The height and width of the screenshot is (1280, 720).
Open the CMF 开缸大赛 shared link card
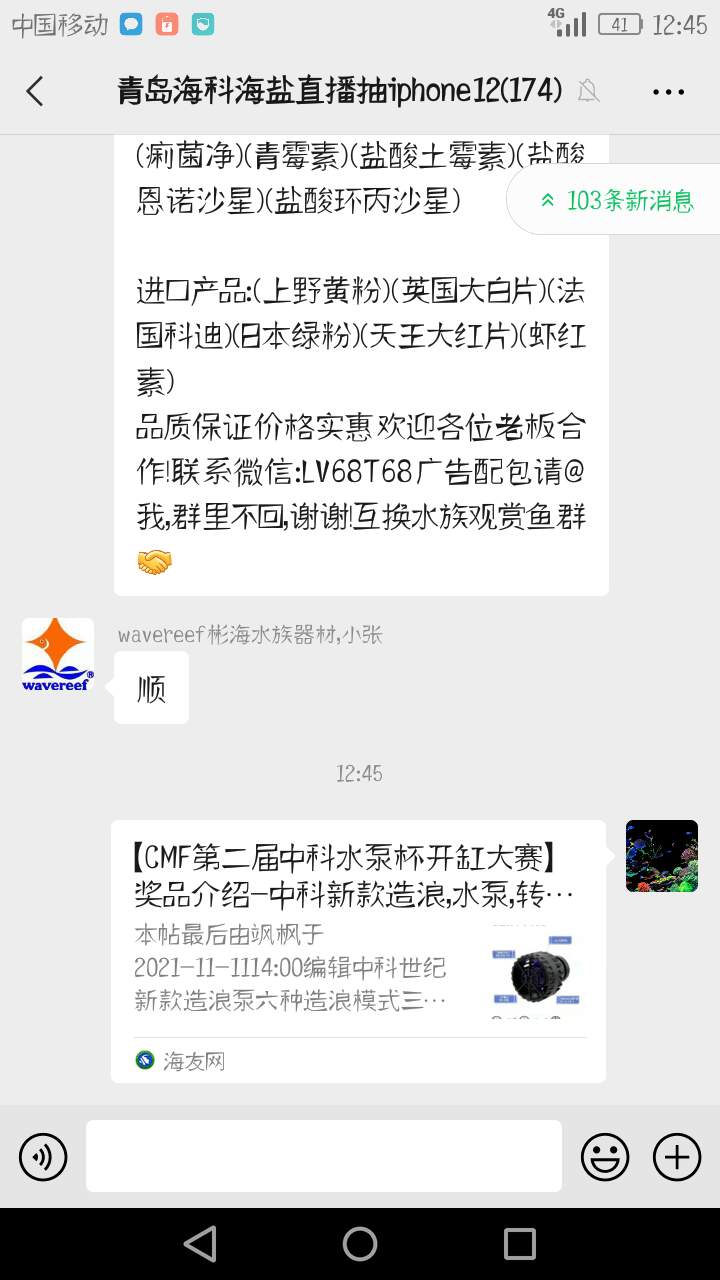tap(358, 950)
